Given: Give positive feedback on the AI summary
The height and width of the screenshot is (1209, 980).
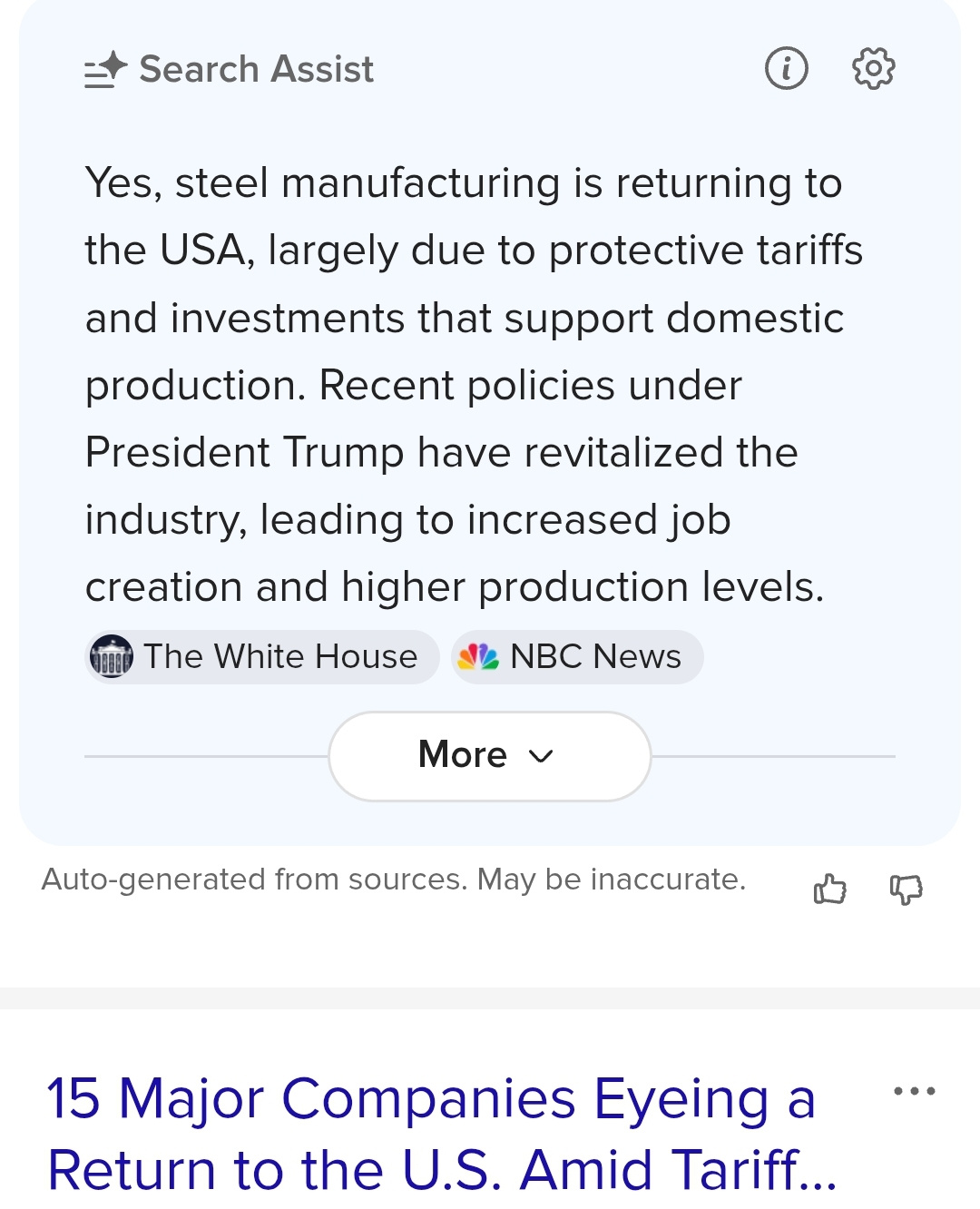Looking at the screenshot, I should [x=830, y=889].
